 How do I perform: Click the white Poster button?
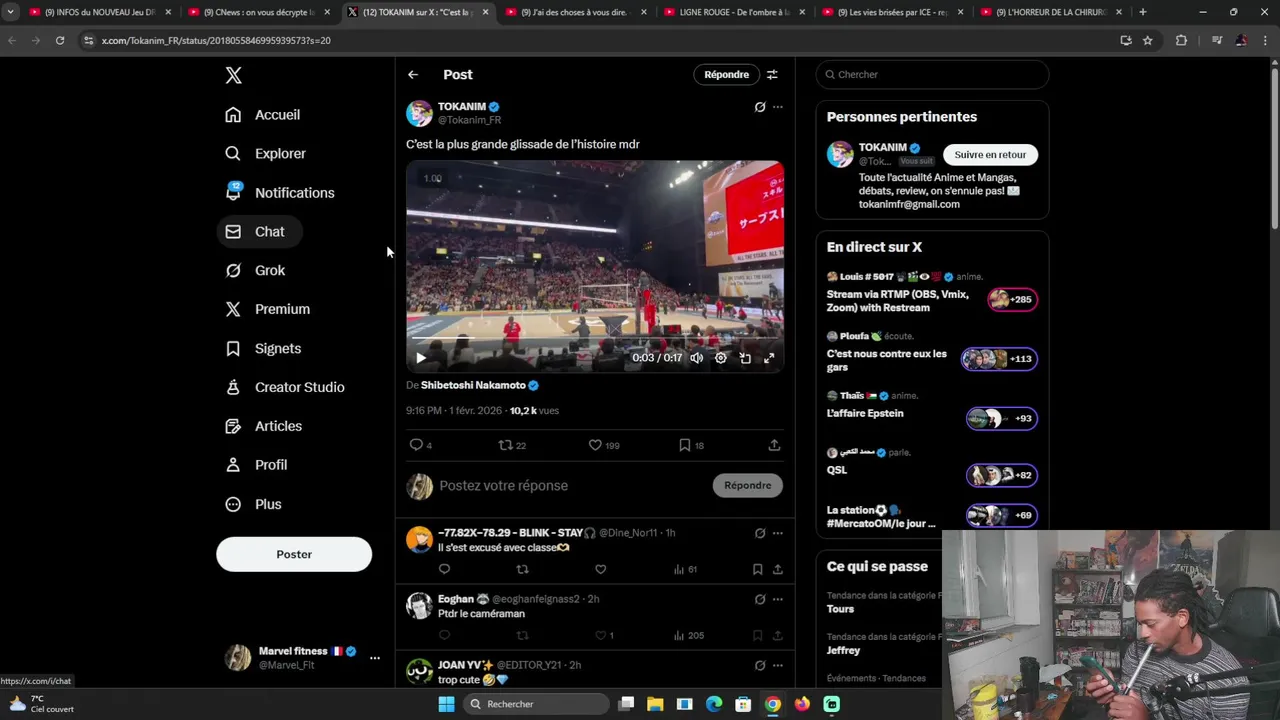click(x=294, y=554)
